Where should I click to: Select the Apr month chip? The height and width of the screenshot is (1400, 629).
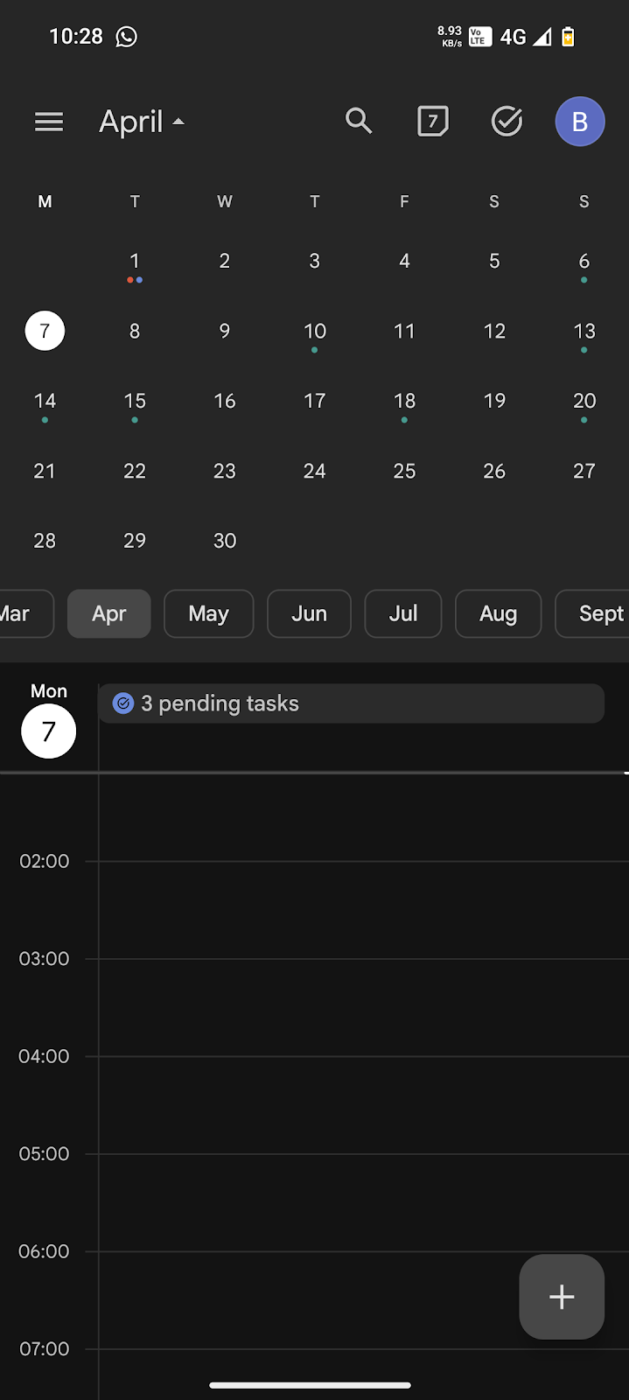pos(109,614)
